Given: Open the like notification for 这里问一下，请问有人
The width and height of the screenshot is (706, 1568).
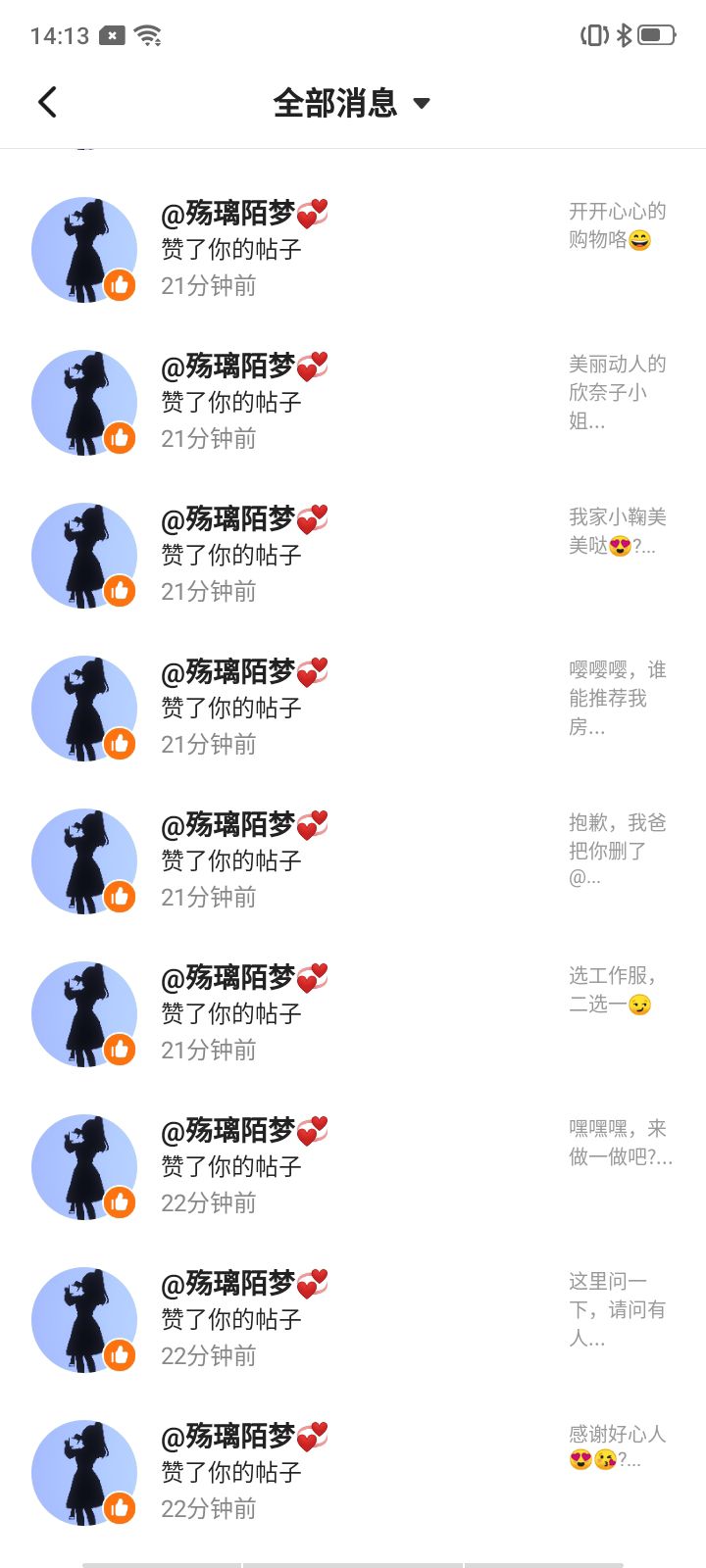Looking at the screenshot, I should pos(353,1319).
